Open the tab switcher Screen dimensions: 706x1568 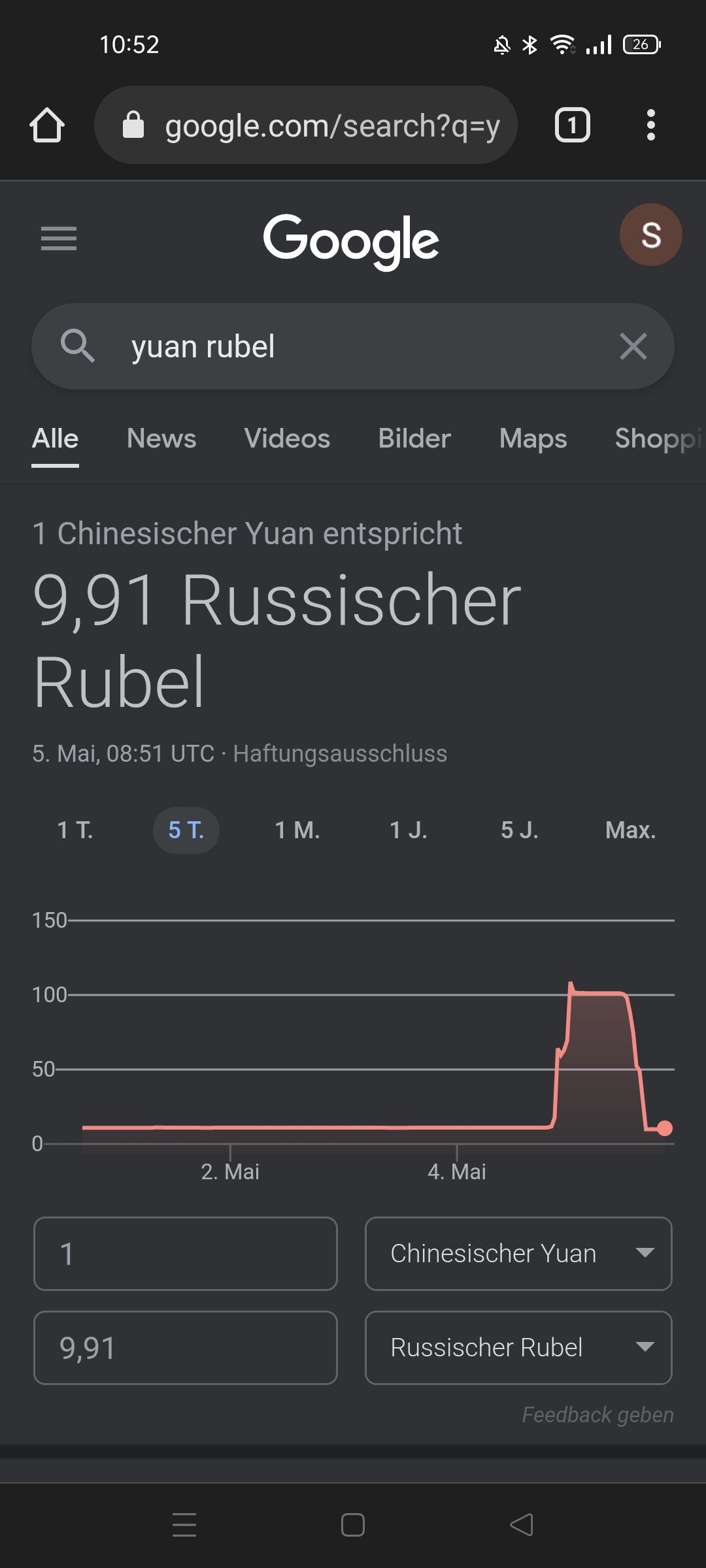572,125
